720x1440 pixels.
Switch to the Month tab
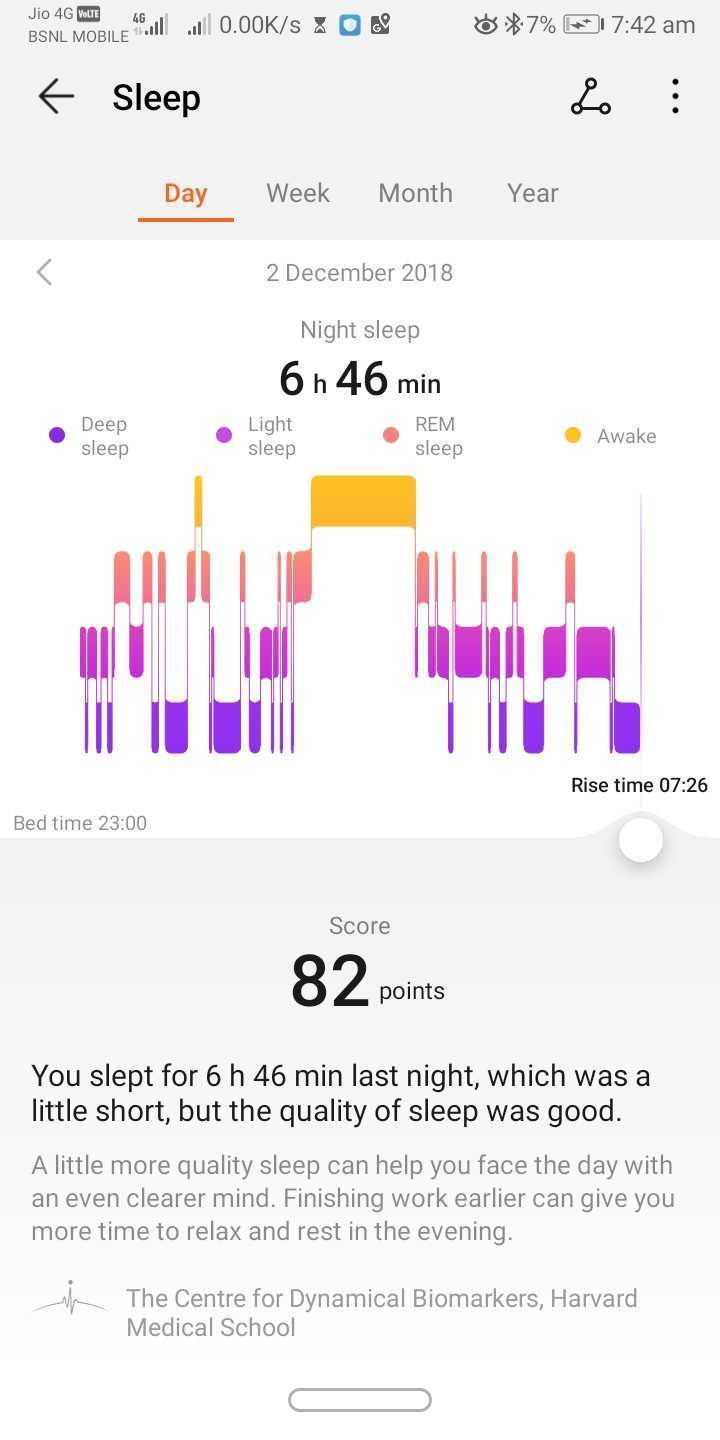(415, 193)
